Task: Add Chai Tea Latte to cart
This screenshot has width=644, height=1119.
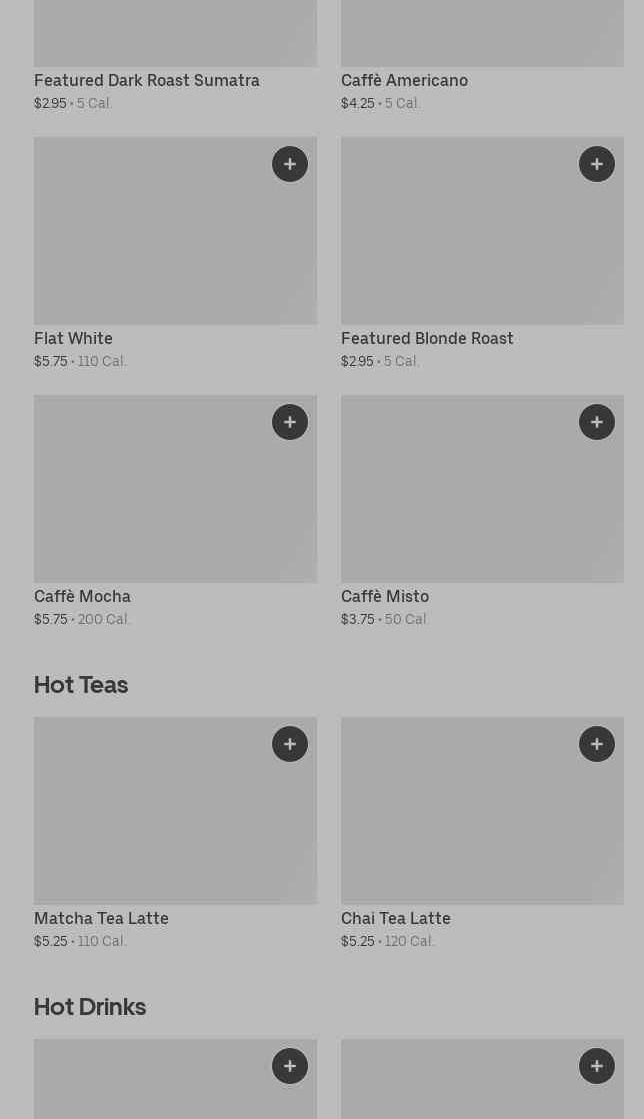Action: coord(597,744)
